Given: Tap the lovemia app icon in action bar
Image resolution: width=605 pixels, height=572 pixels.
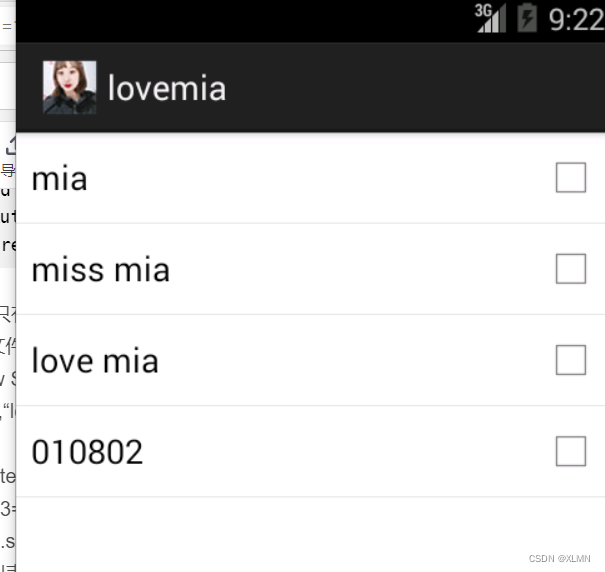Looking at the screenshot, I should point(69,88).
